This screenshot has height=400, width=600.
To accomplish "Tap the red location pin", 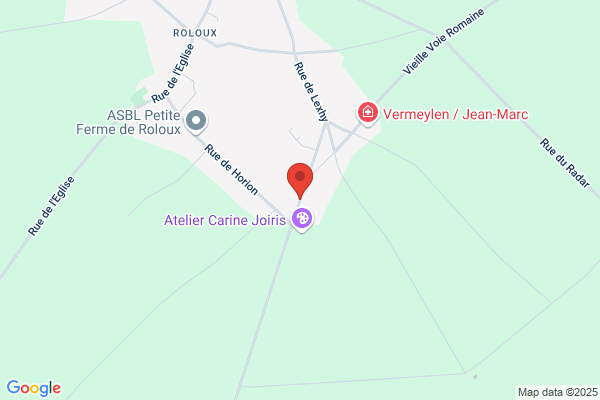I will [300, 180].
